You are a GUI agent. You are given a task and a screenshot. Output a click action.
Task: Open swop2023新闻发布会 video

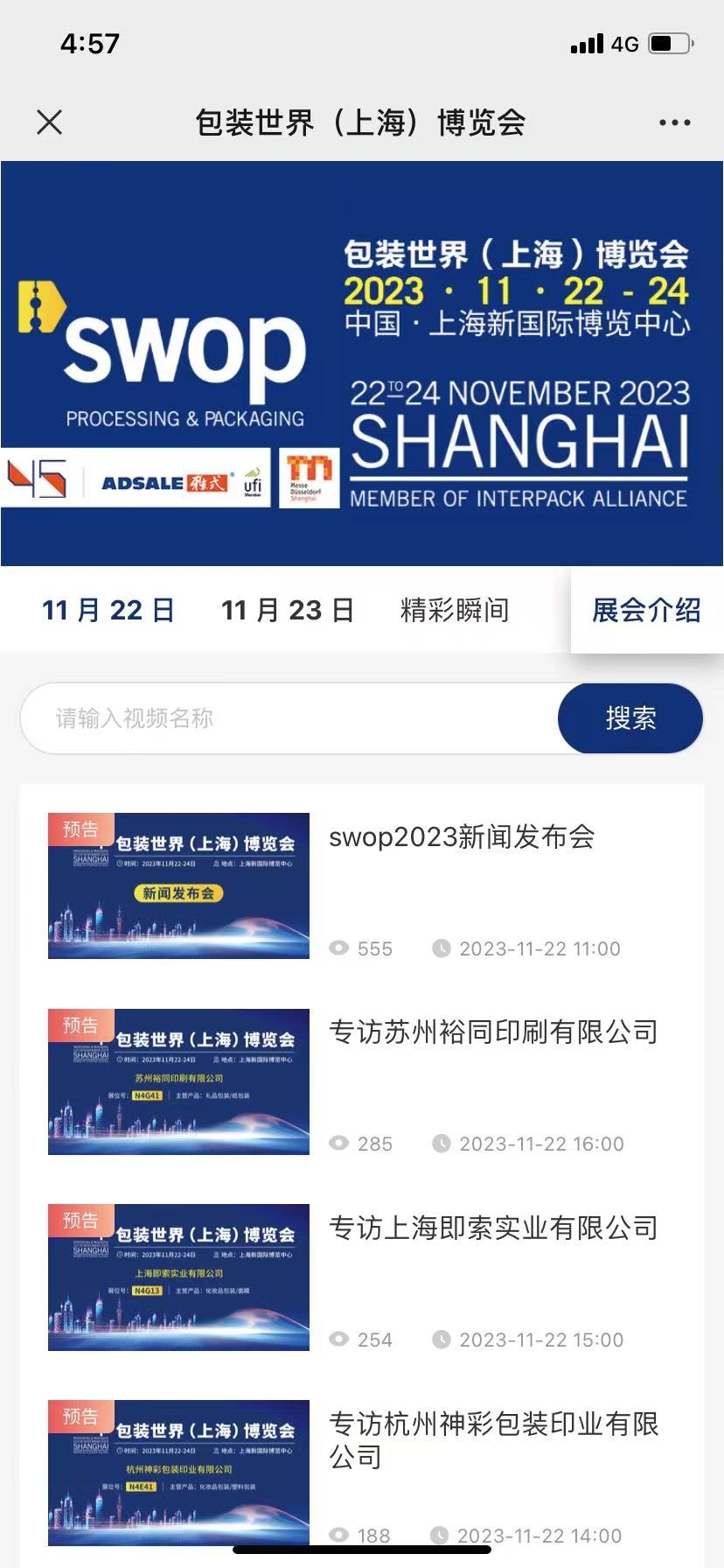(x=461, y=837)
